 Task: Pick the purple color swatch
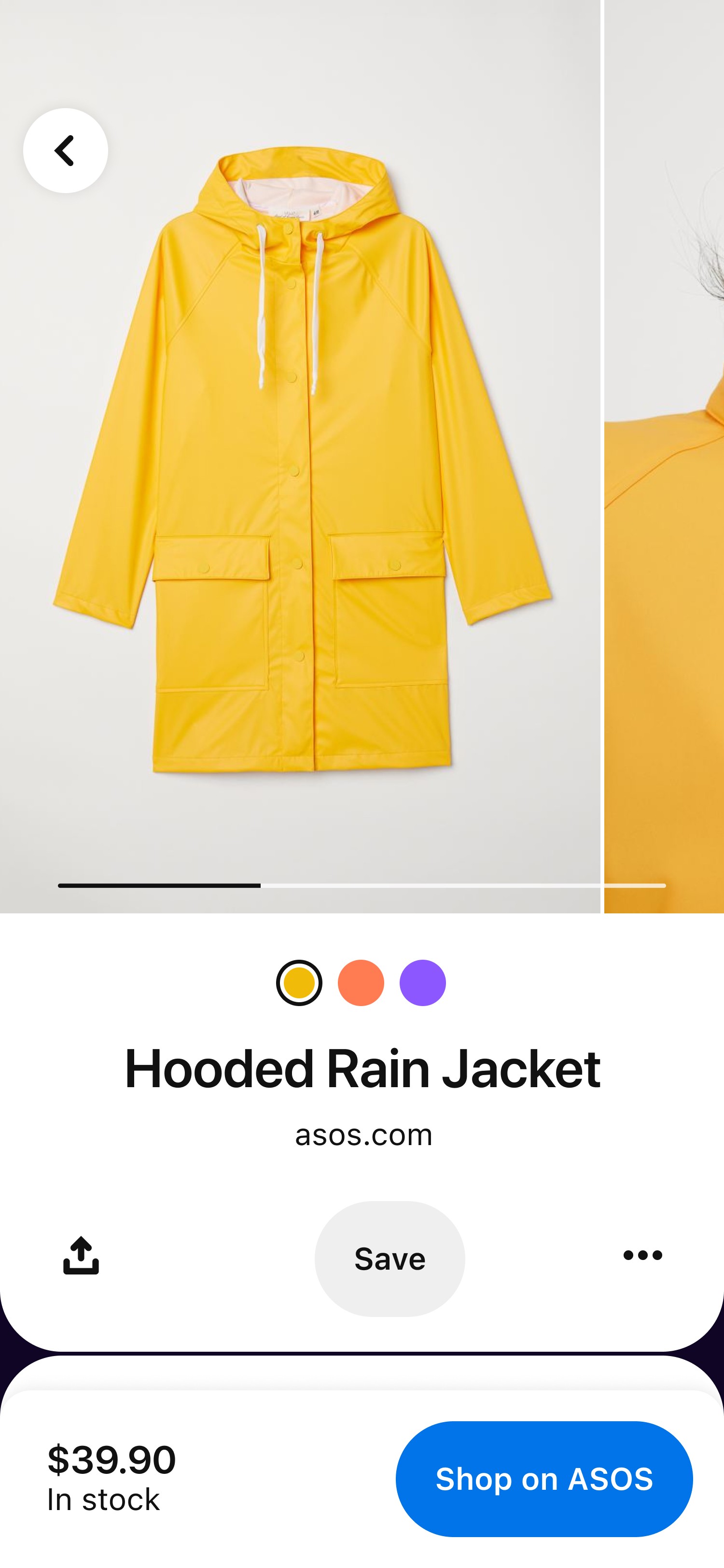pos(423,982)
